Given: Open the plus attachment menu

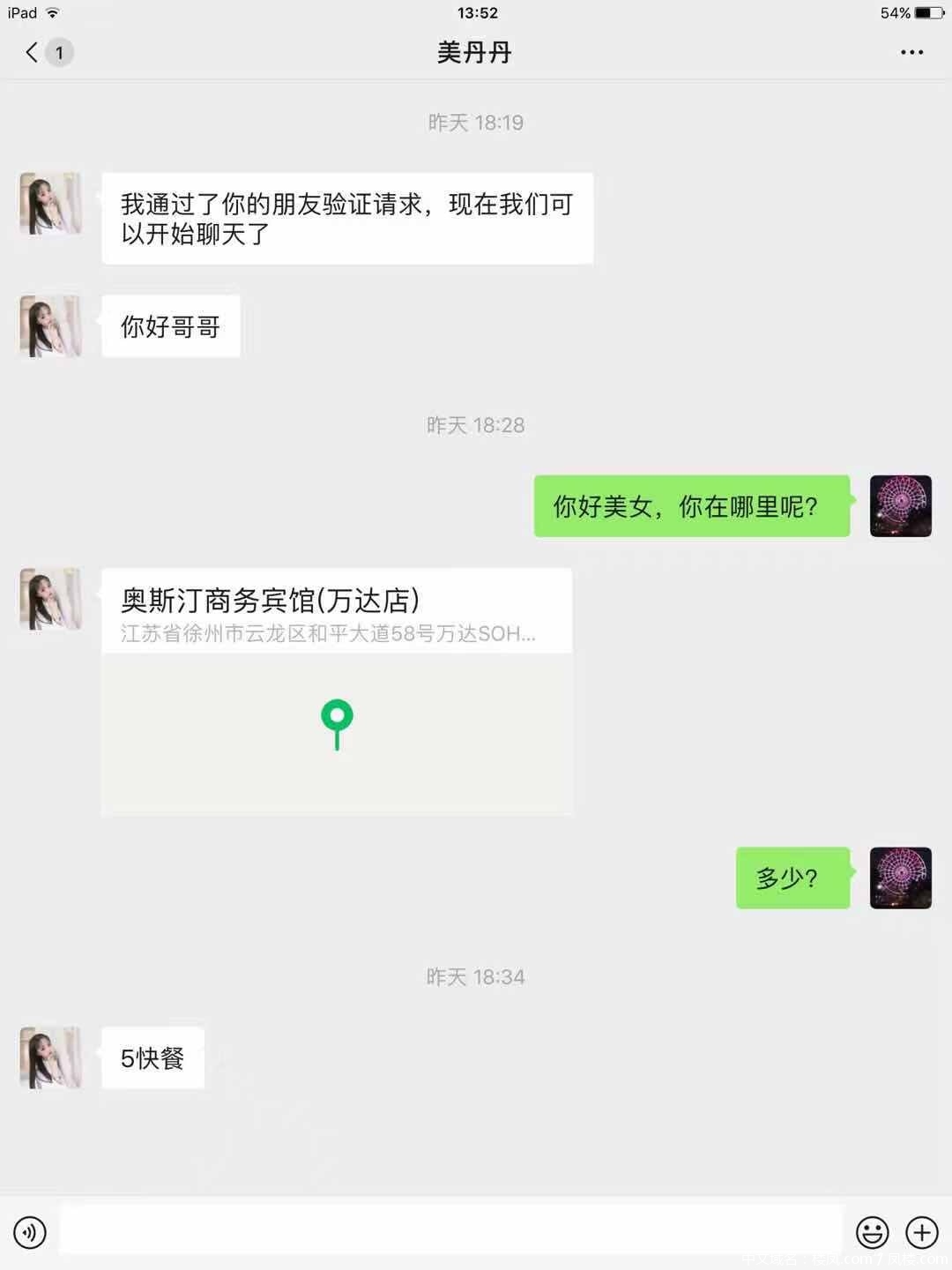Looking at the screenshot, I should (x=922, y=1232).
